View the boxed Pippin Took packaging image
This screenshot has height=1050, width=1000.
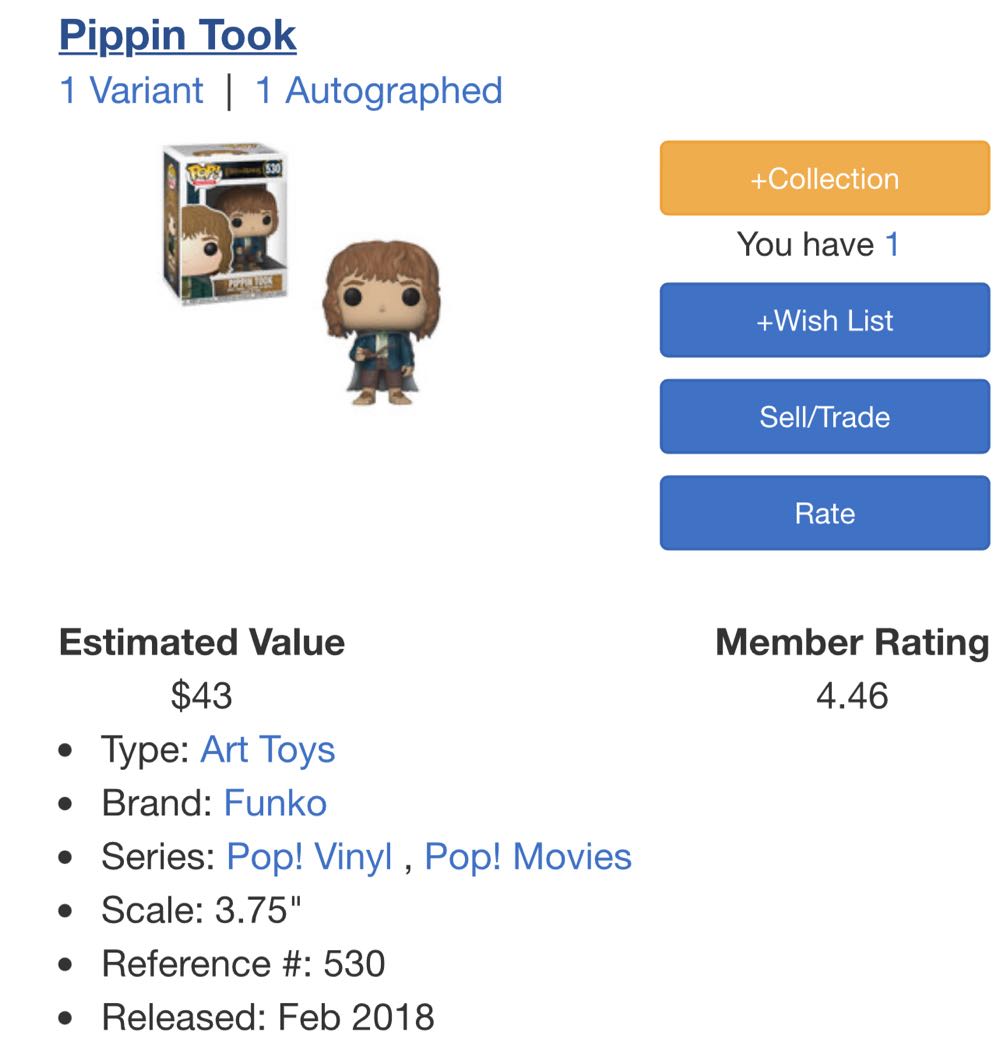tap(224, 232)
